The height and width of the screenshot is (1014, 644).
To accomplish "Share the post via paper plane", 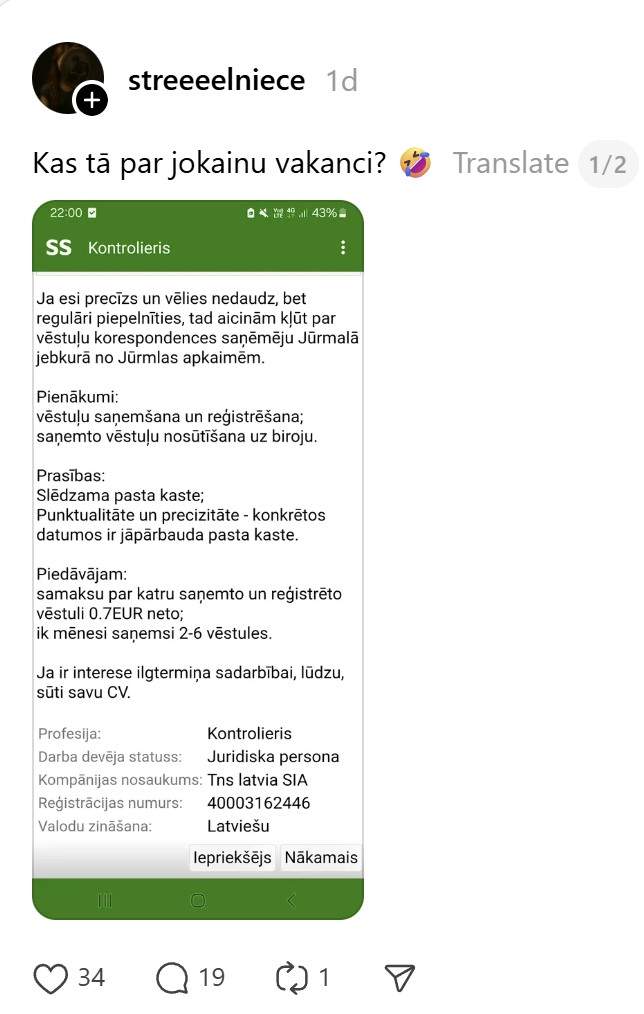I will click(x=399, y=977).
